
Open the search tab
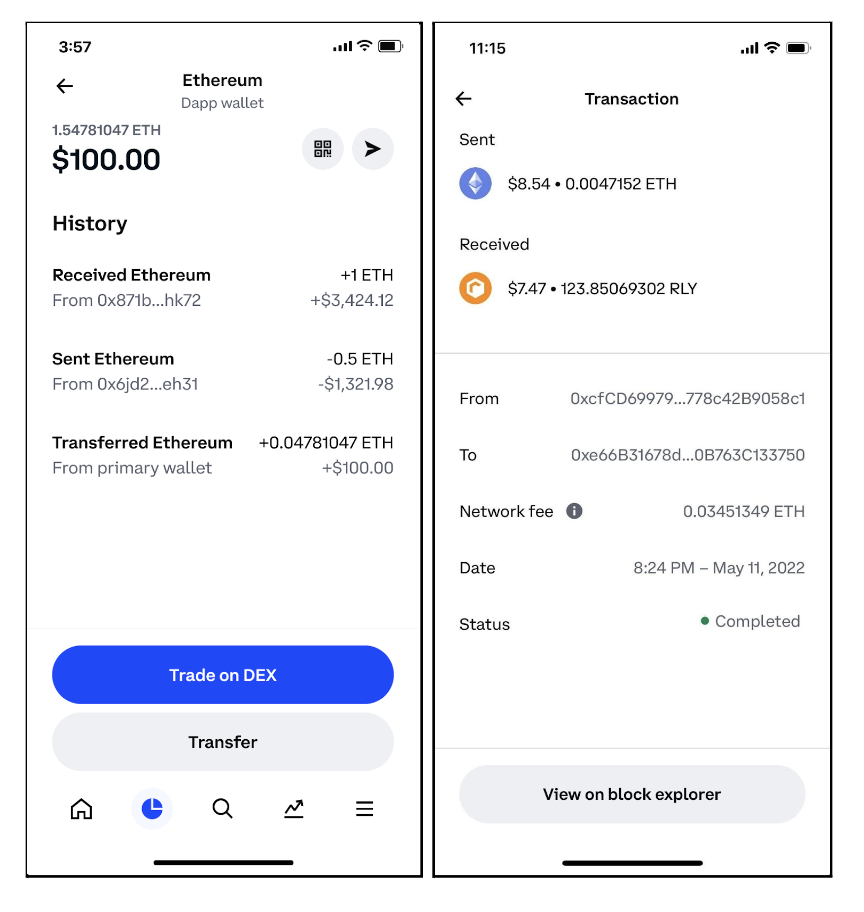pyautogui.click(x=222, y=809)
